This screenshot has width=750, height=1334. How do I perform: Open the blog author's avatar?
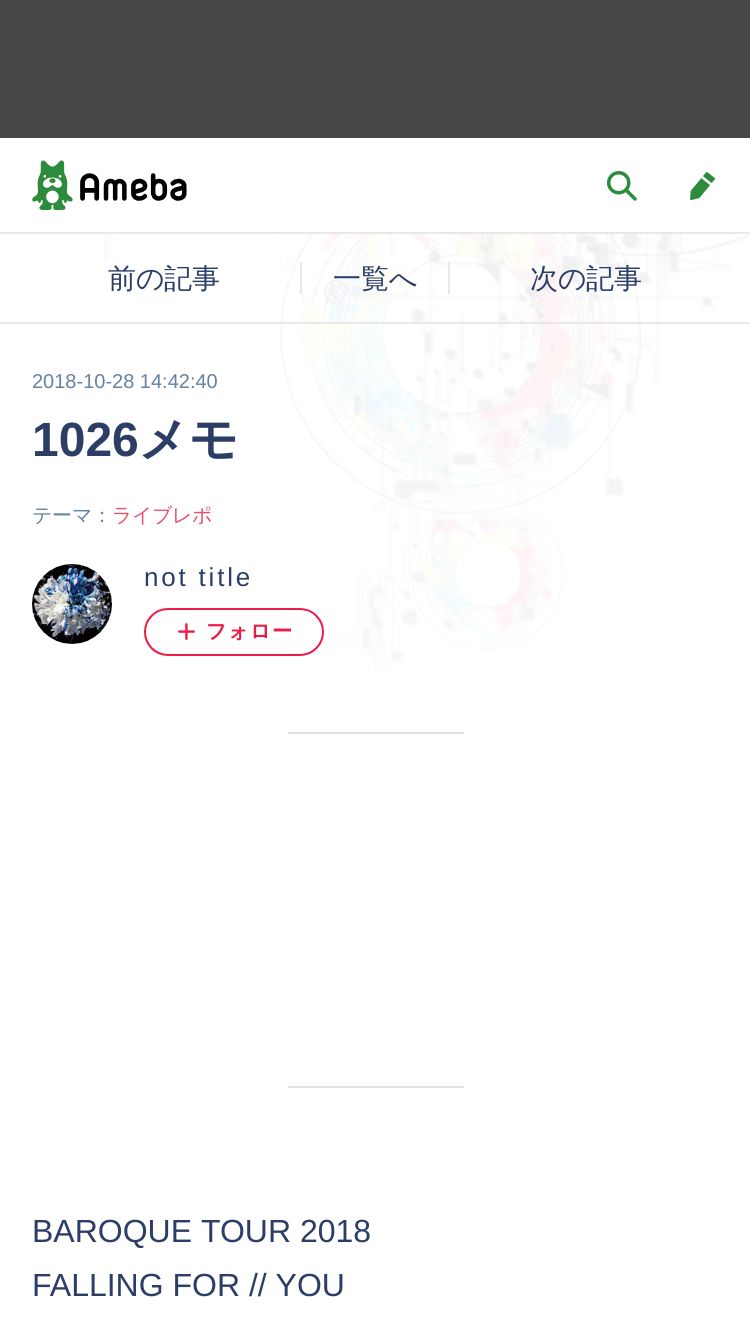coord(72,604)
